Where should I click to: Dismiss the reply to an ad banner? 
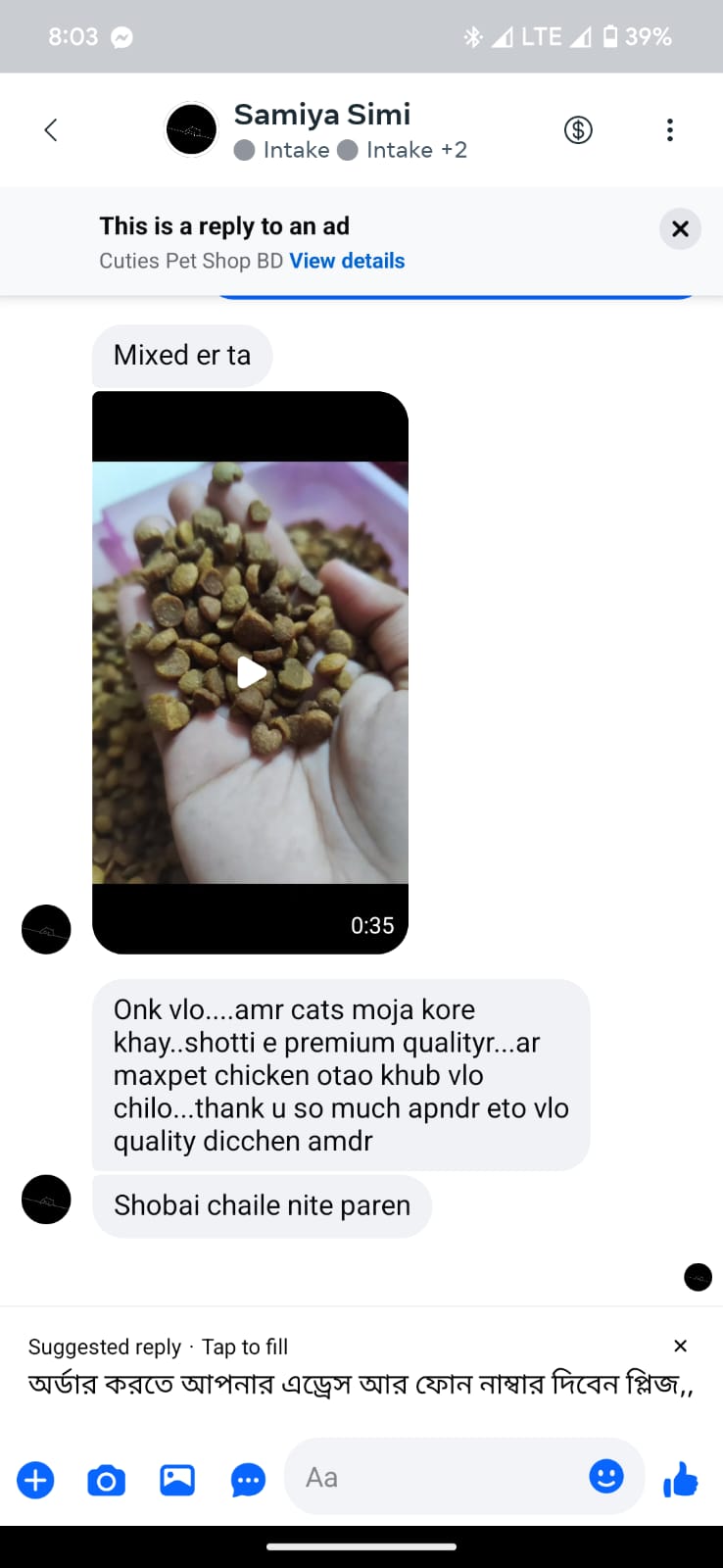[x=680, y=229]
